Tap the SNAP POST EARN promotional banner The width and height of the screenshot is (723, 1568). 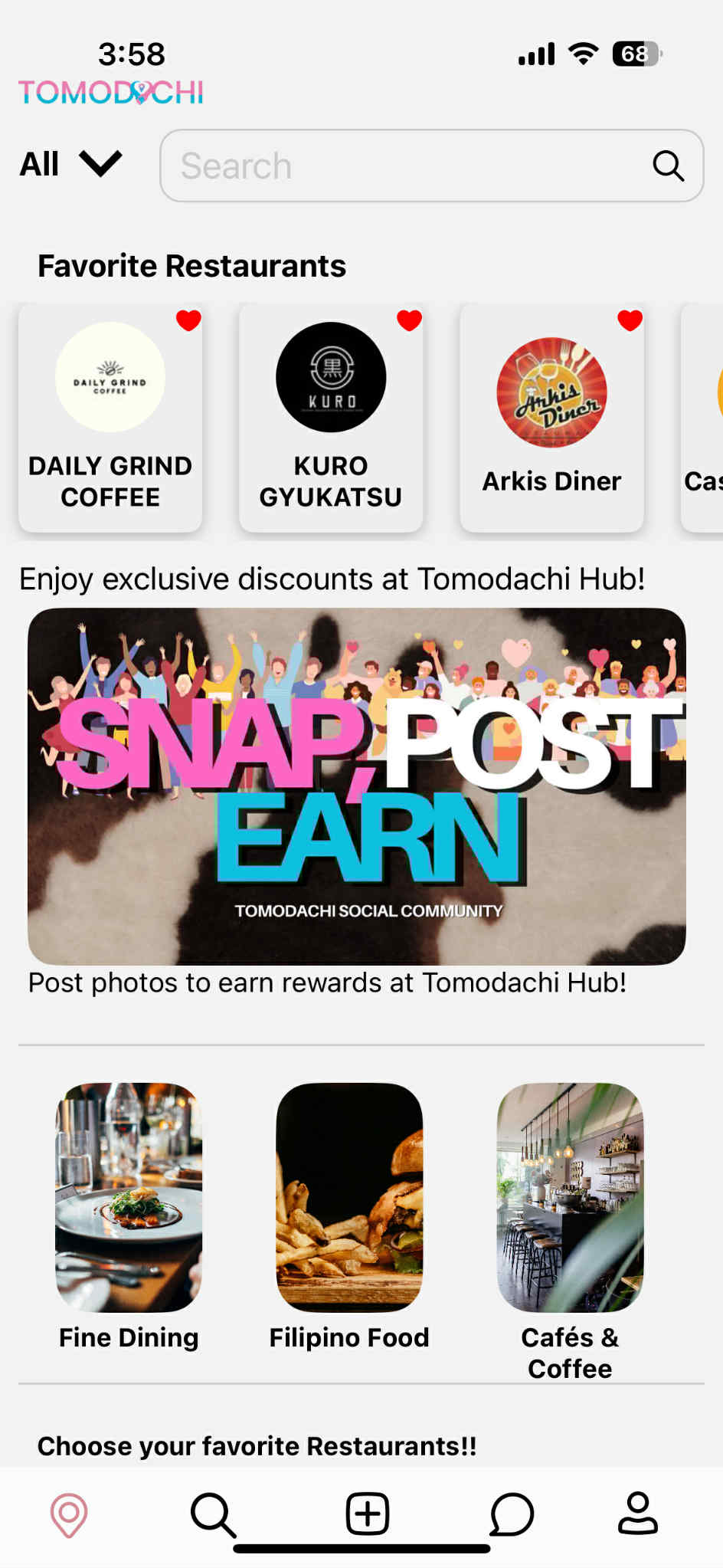(x=356, y=785)
